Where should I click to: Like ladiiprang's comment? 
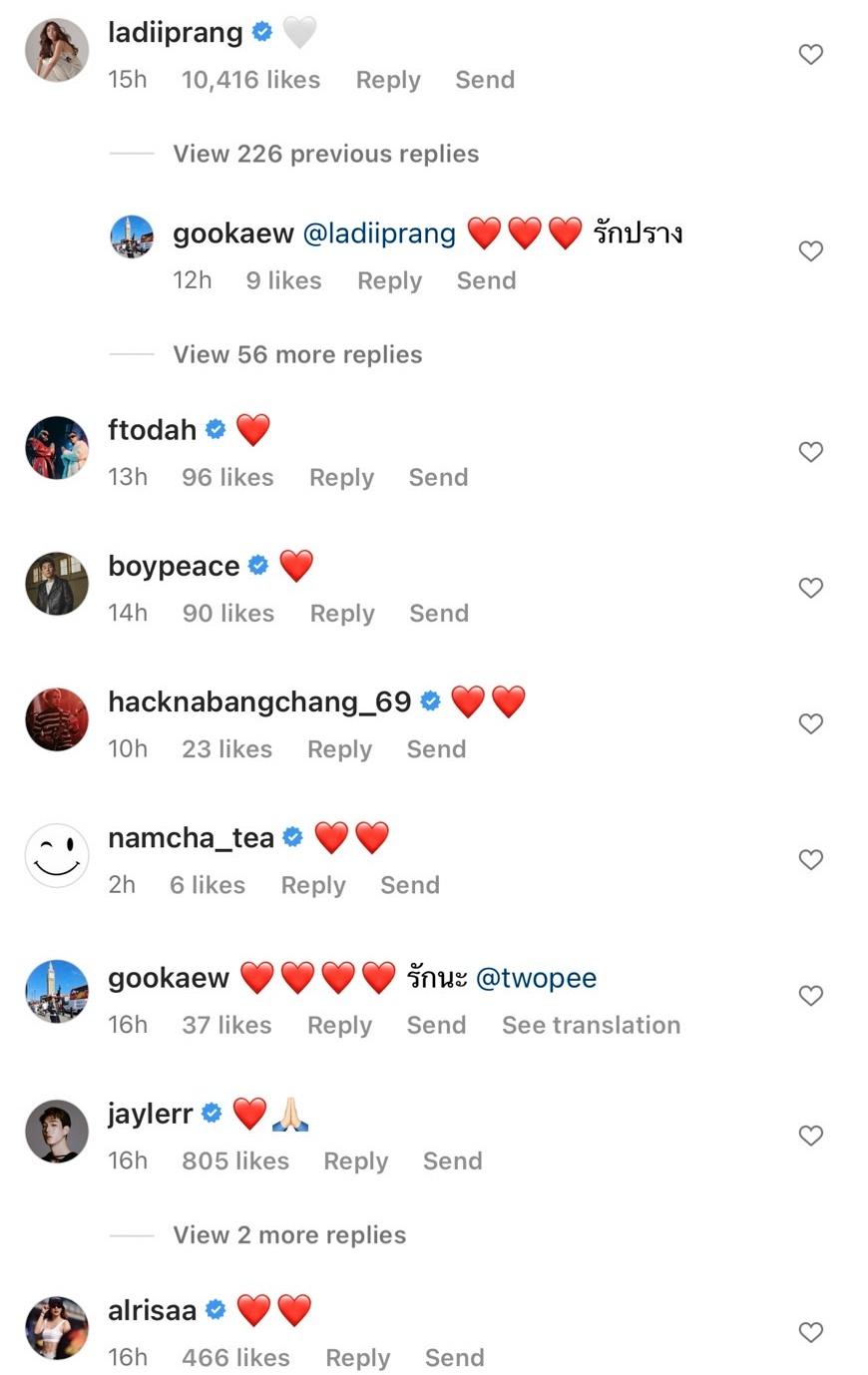tap(810, 55)
